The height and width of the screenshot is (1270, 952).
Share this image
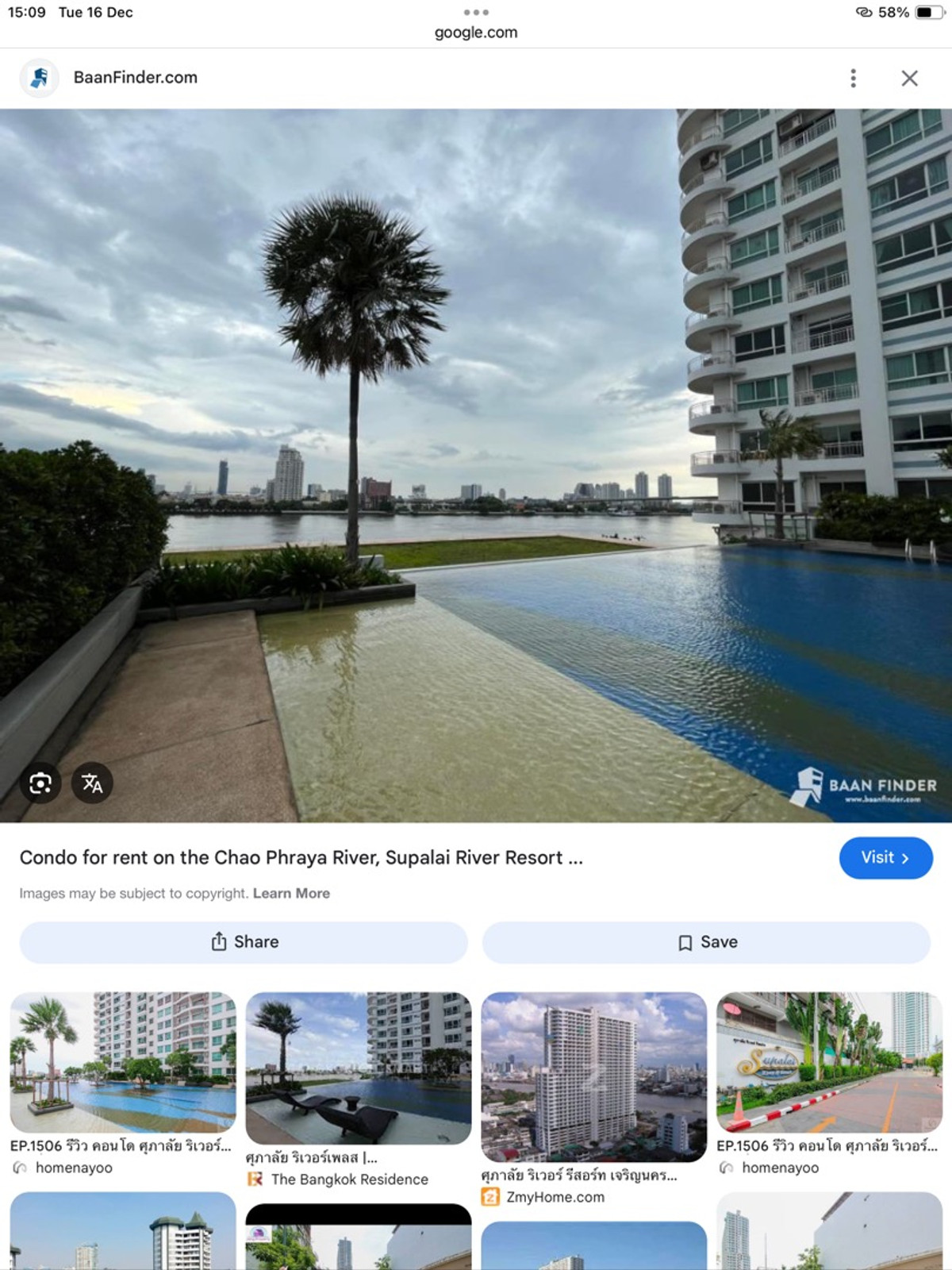coord(244,942)
